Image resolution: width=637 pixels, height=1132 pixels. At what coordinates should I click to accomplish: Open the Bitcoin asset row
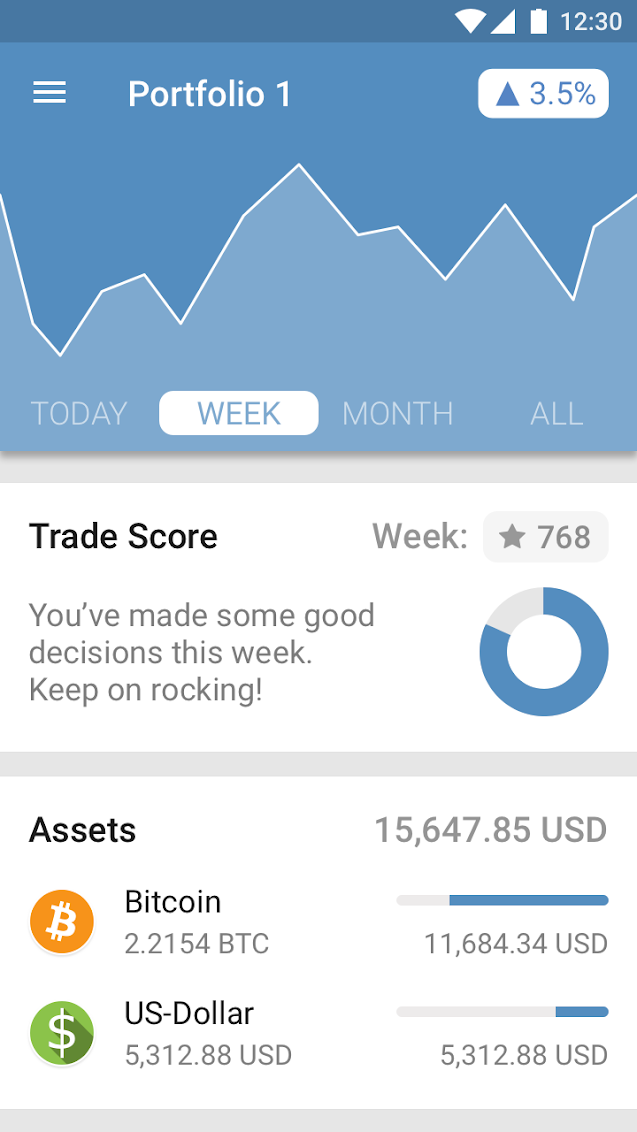318,921
